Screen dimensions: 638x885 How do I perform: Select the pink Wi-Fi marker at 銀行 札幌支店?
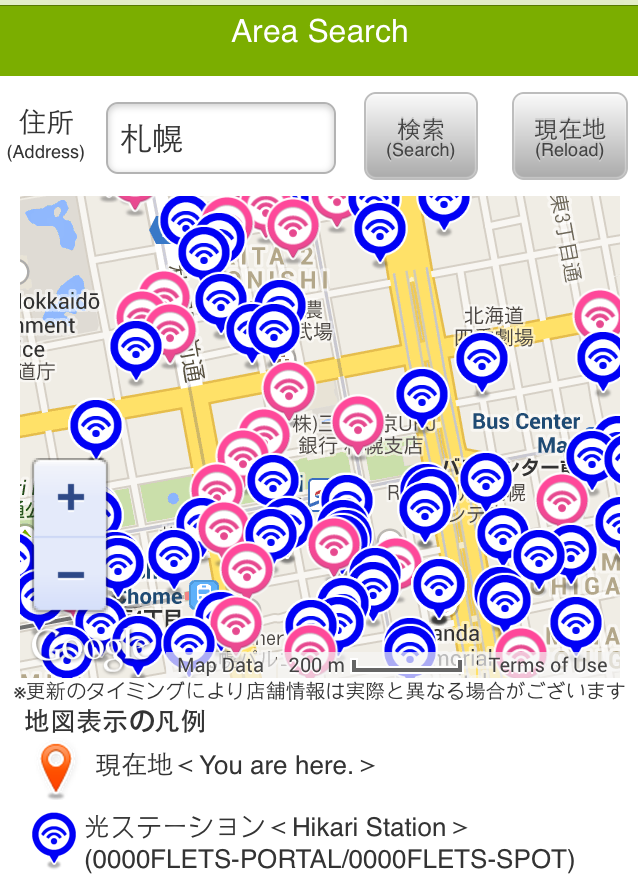357,421
